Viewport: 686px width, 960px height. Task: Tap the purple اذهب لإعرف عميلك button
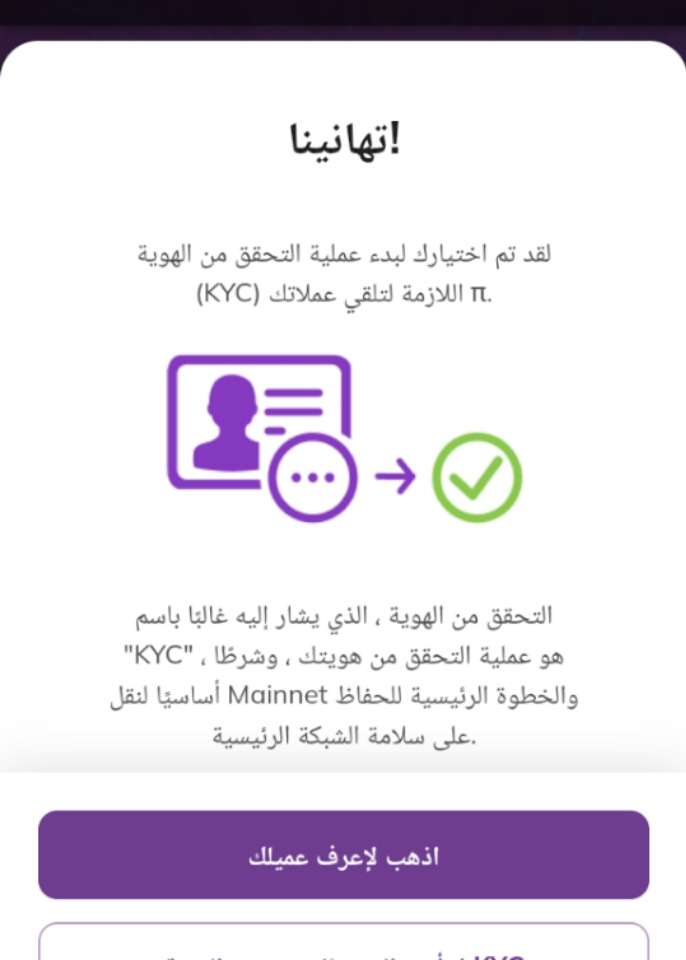(x=343, y=855)
